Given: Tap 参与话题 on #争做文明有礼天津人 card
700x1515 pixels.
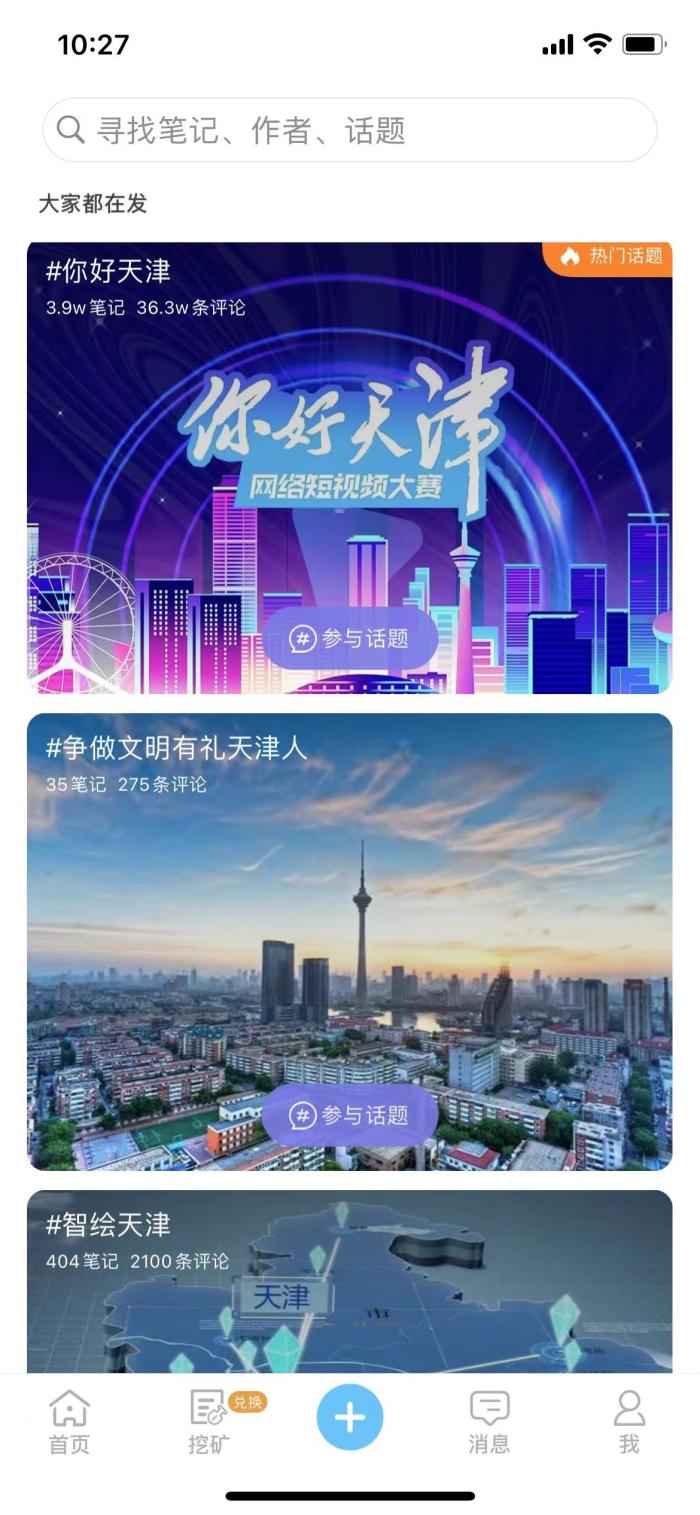Looking at the screenshot, I should [x=350, y=1115].
